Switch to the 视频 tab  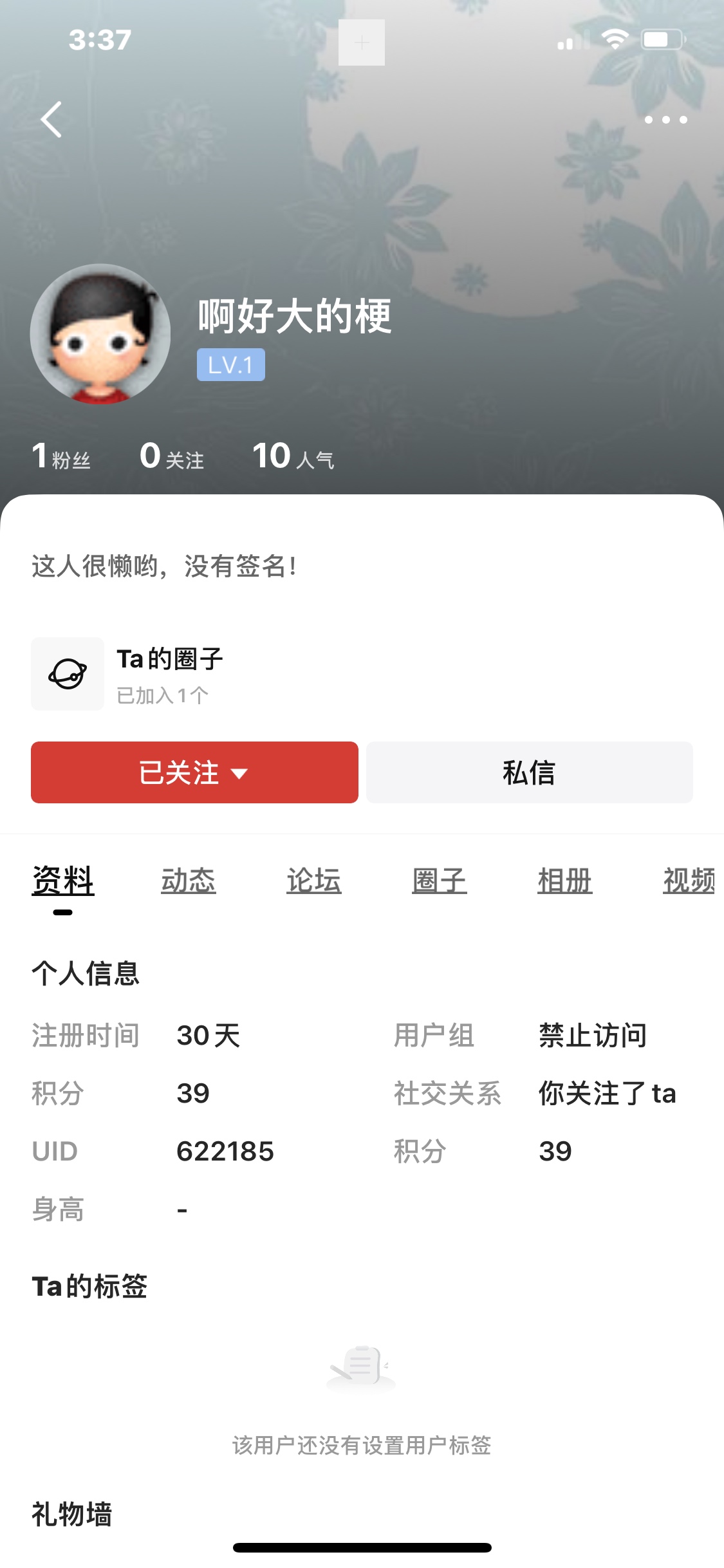[689, 881]
